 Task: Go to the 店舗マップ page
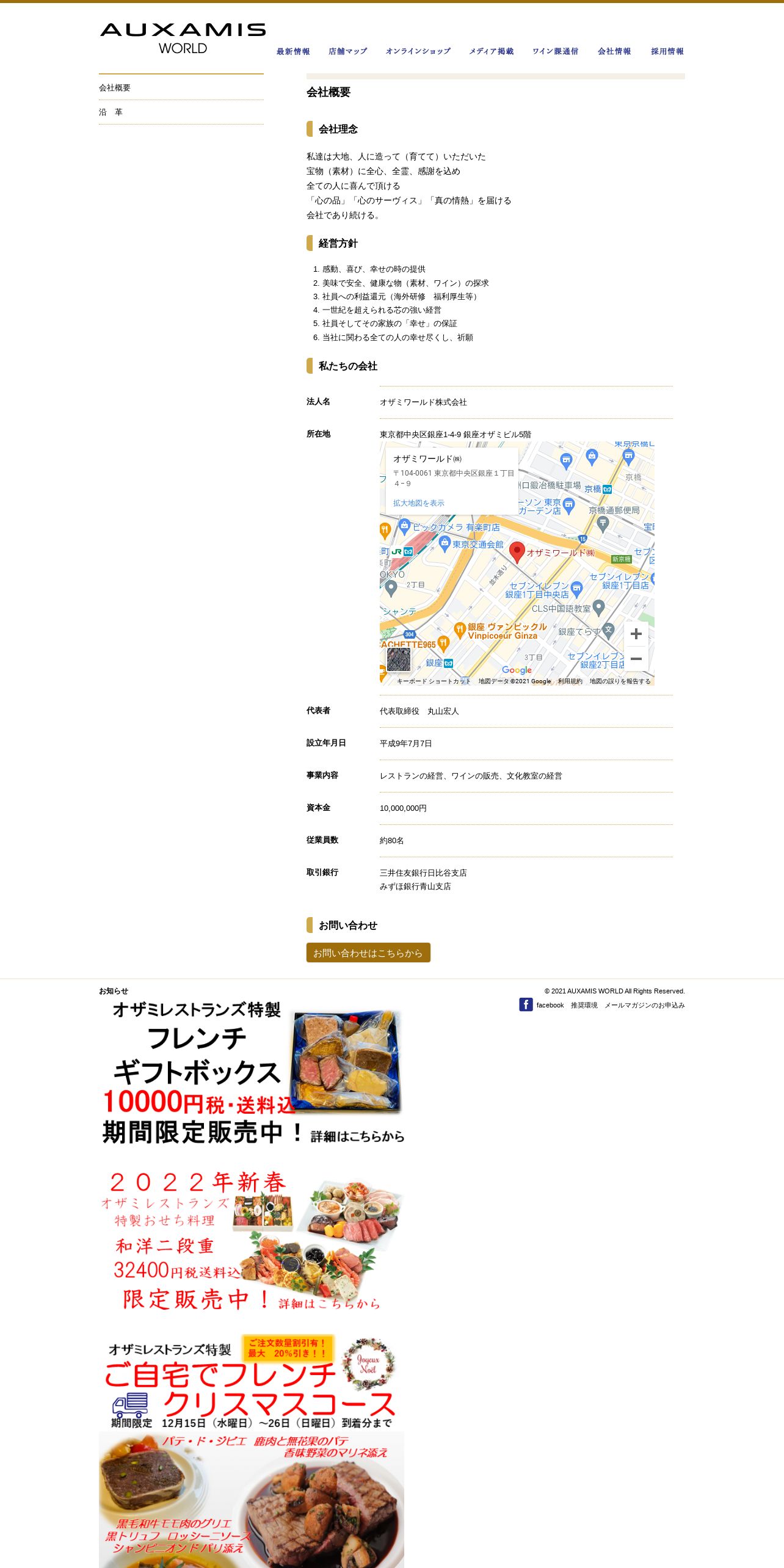[347, 51]
